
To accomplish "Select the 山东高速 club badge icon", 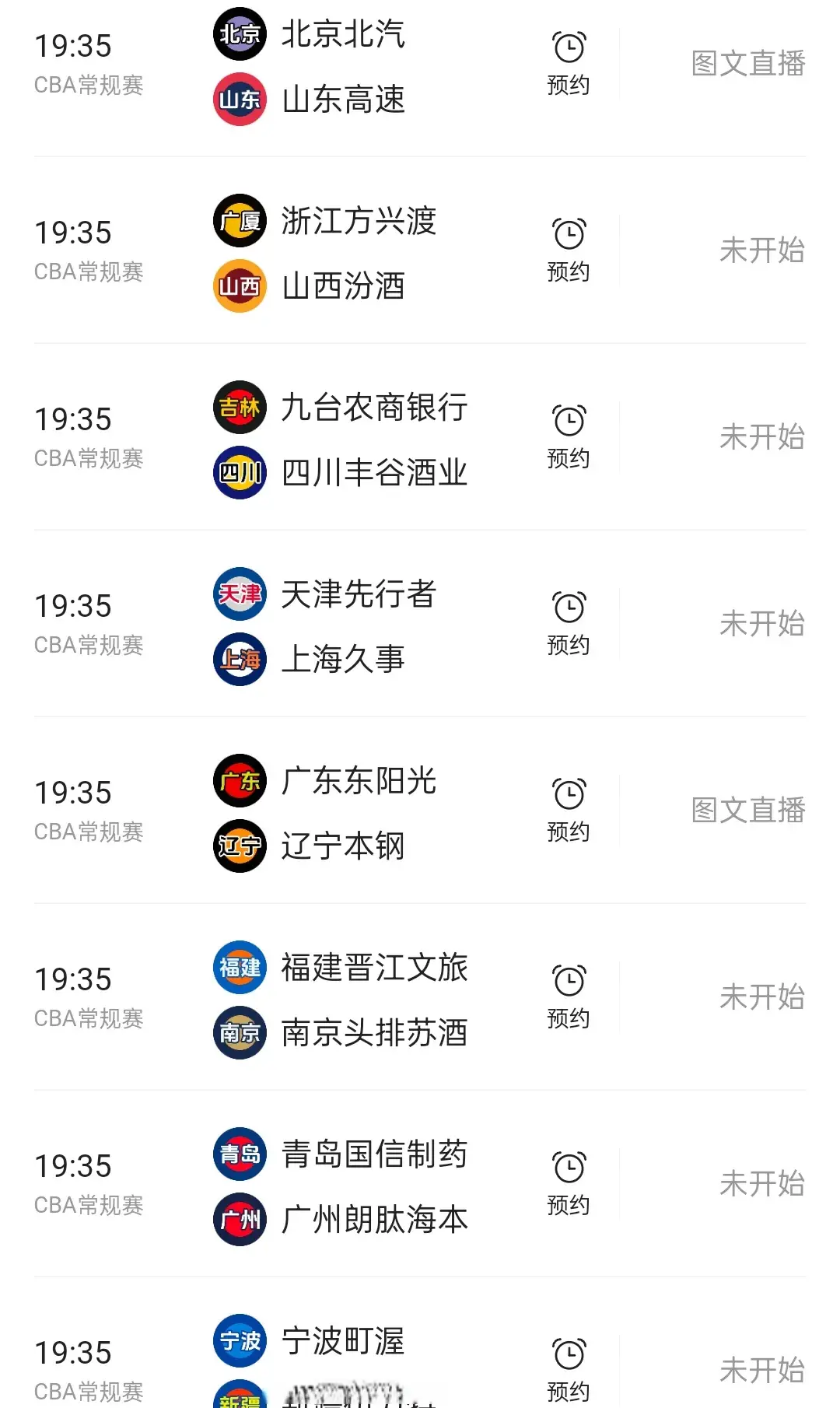I will pos(239,99).
